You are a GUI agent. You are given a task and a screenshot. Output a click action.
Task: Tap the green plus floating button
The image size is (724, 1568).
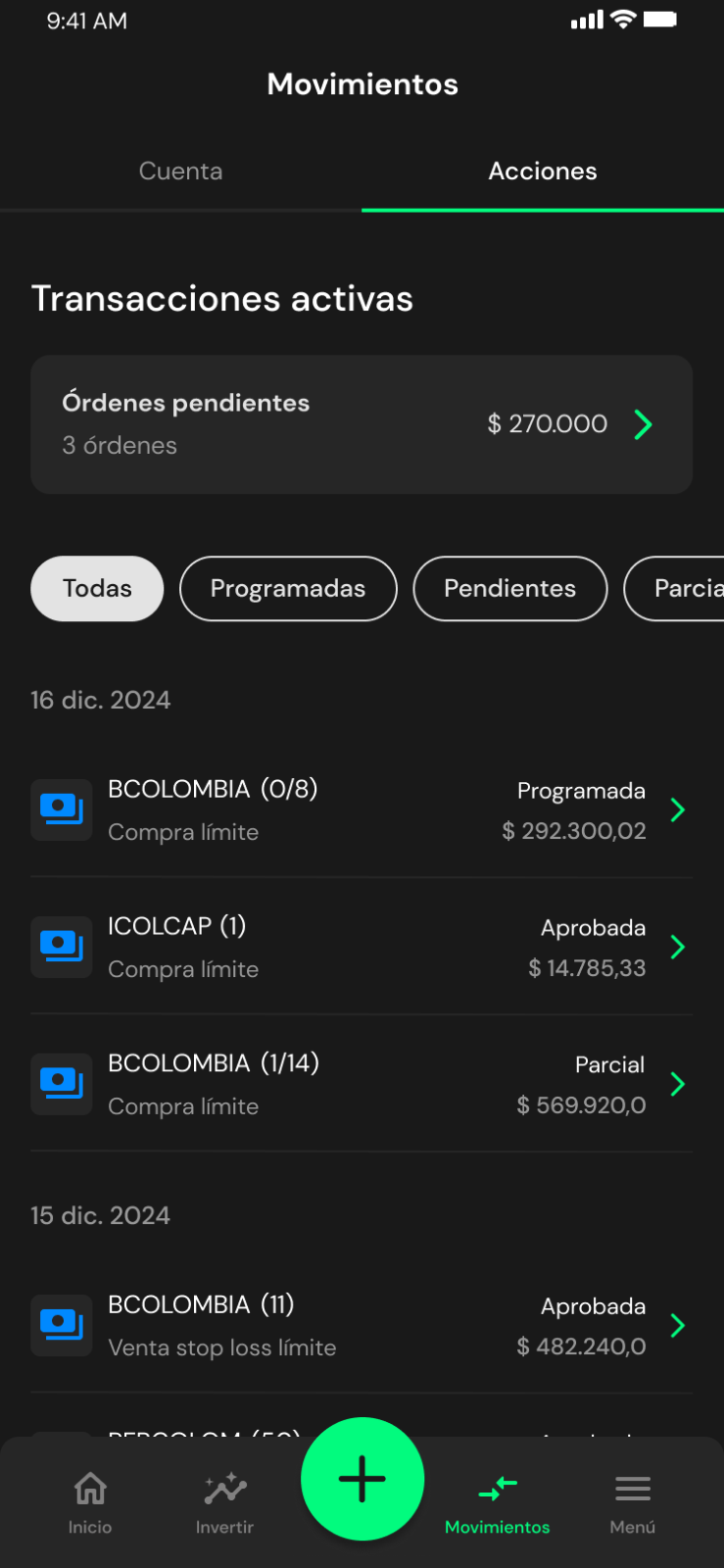(x=362, y=1479)
